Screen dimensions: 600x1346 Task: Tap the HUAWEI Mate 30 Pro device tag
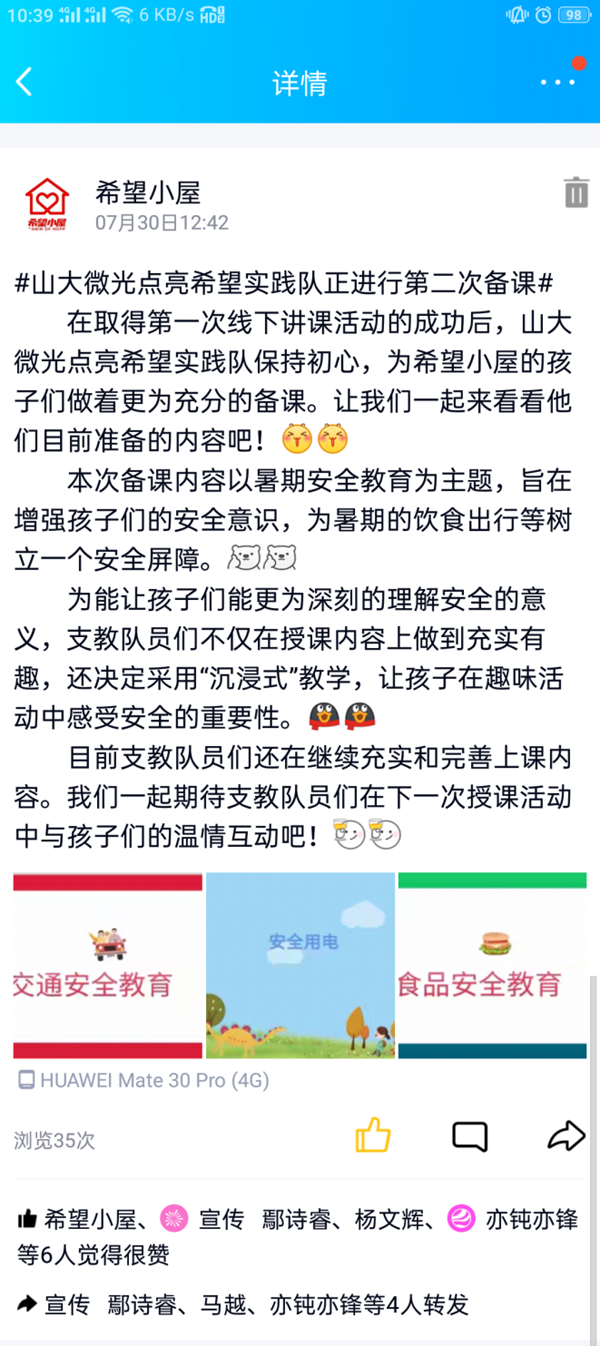point(143,1080)
